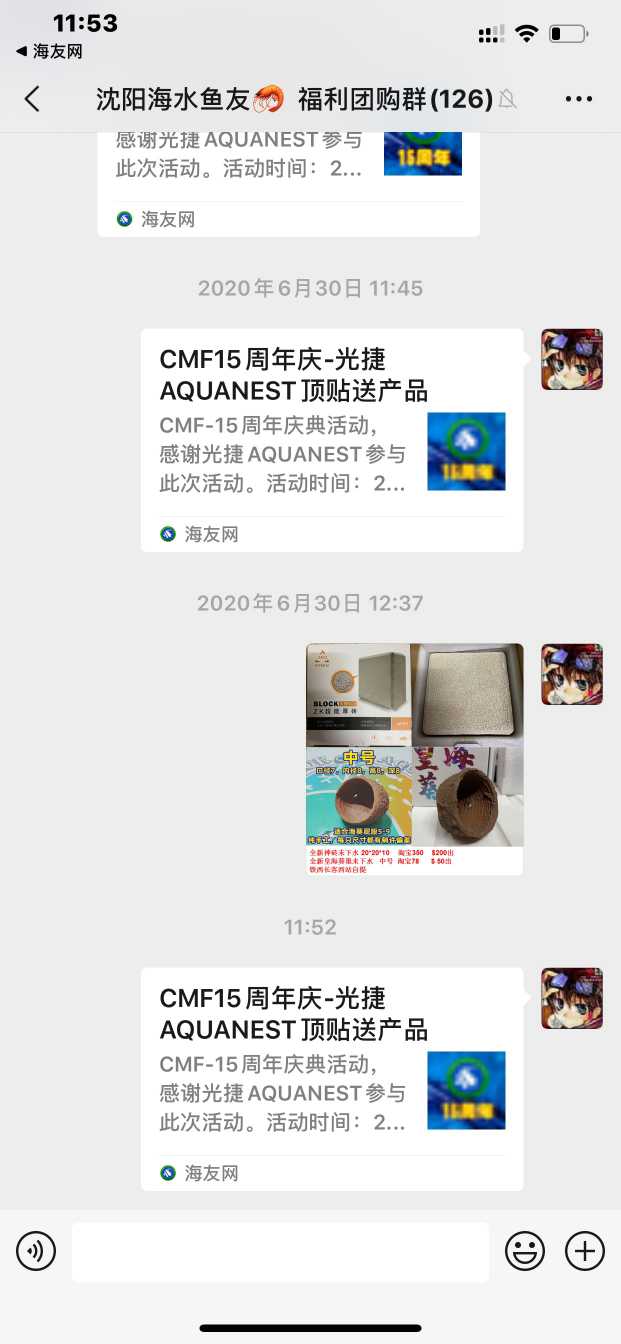Open the CMF15 card sent at 11:52
The height and width of the screenshot is (1344, 621).
(331, 1079)
